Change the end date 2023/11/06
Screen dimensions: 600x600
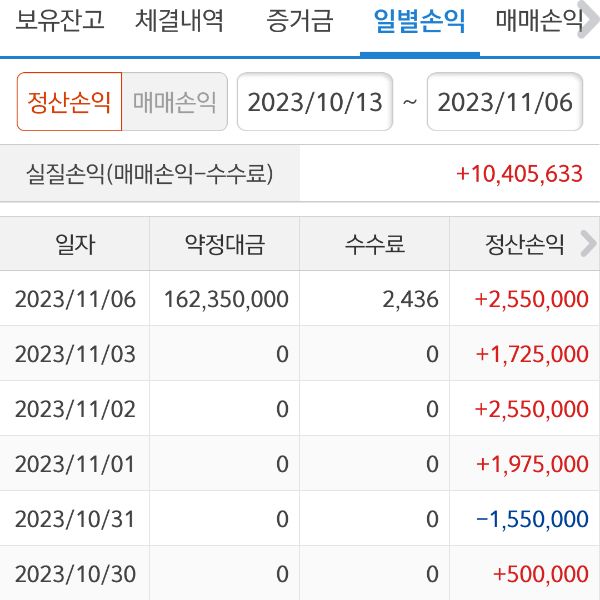[505, 102]
